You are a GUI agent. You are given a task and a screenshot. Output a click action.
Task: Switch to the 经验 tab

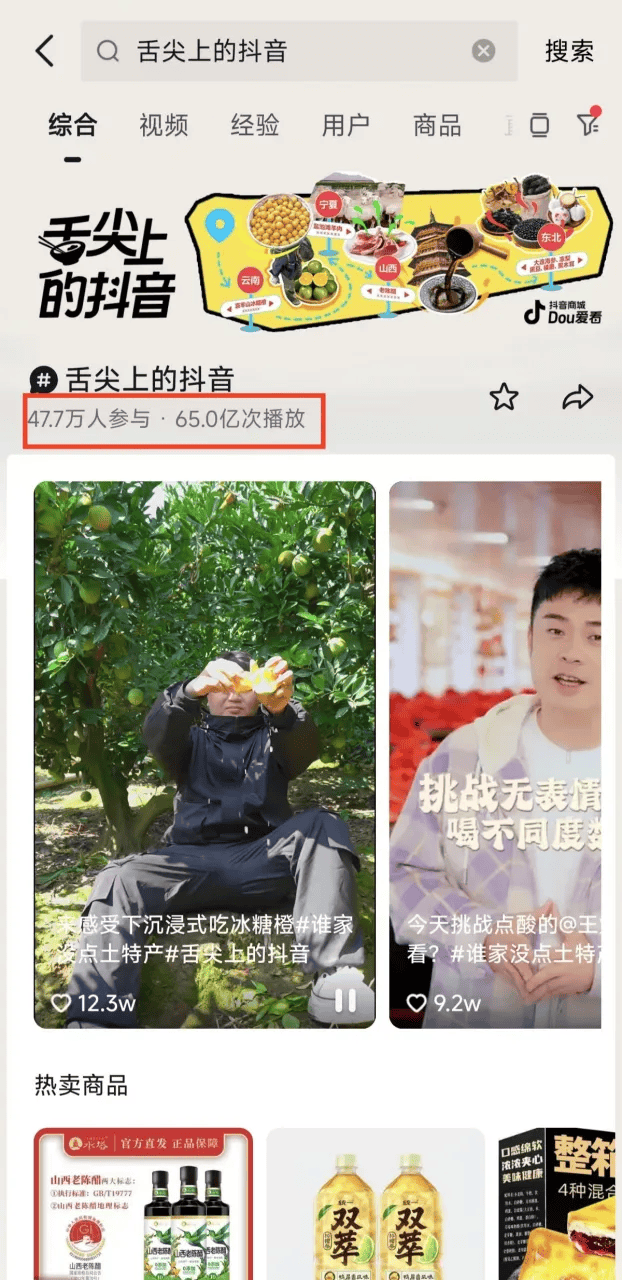(255, 125)
